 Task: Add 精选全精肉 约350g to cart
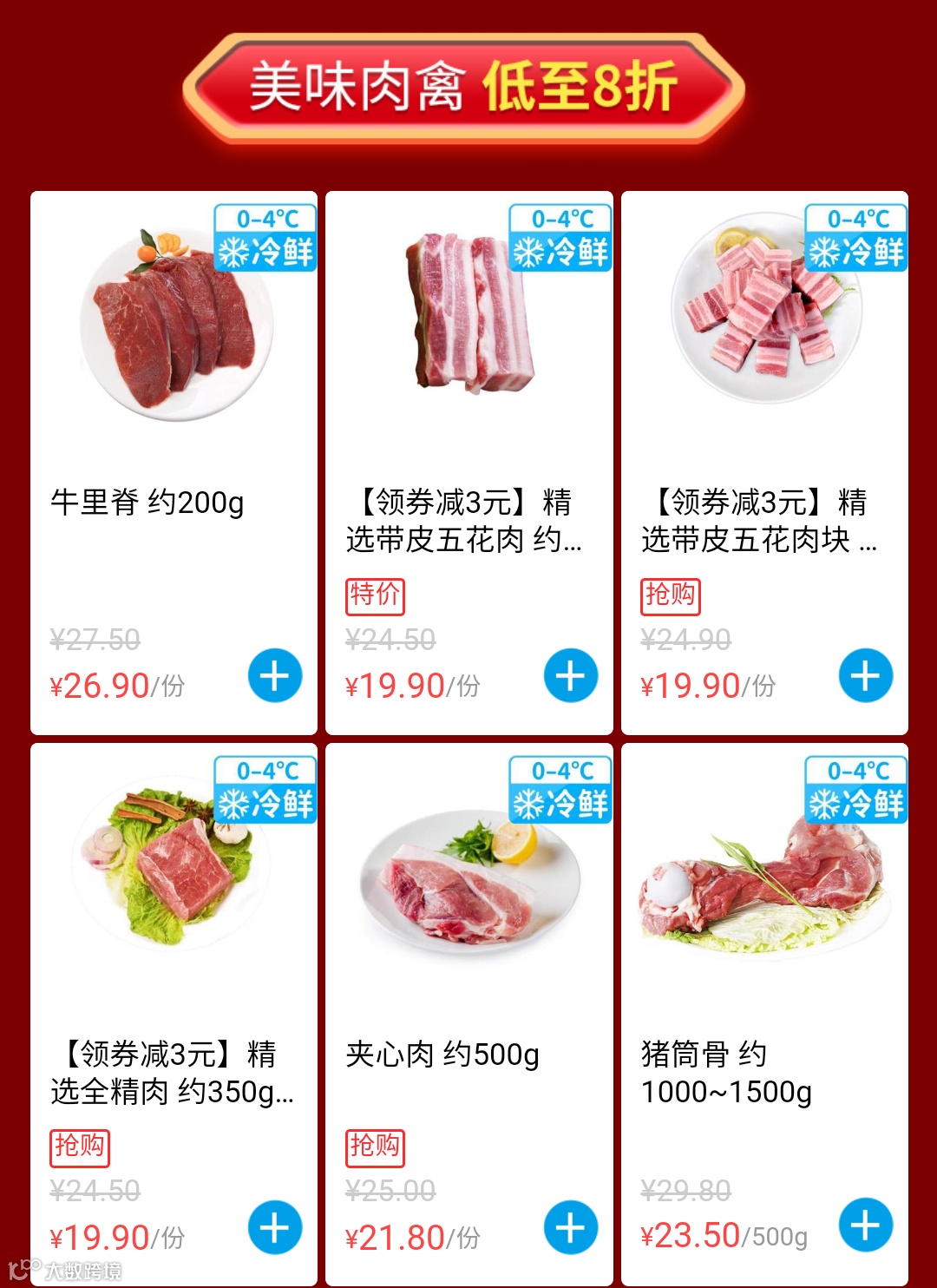point(275,1227)
